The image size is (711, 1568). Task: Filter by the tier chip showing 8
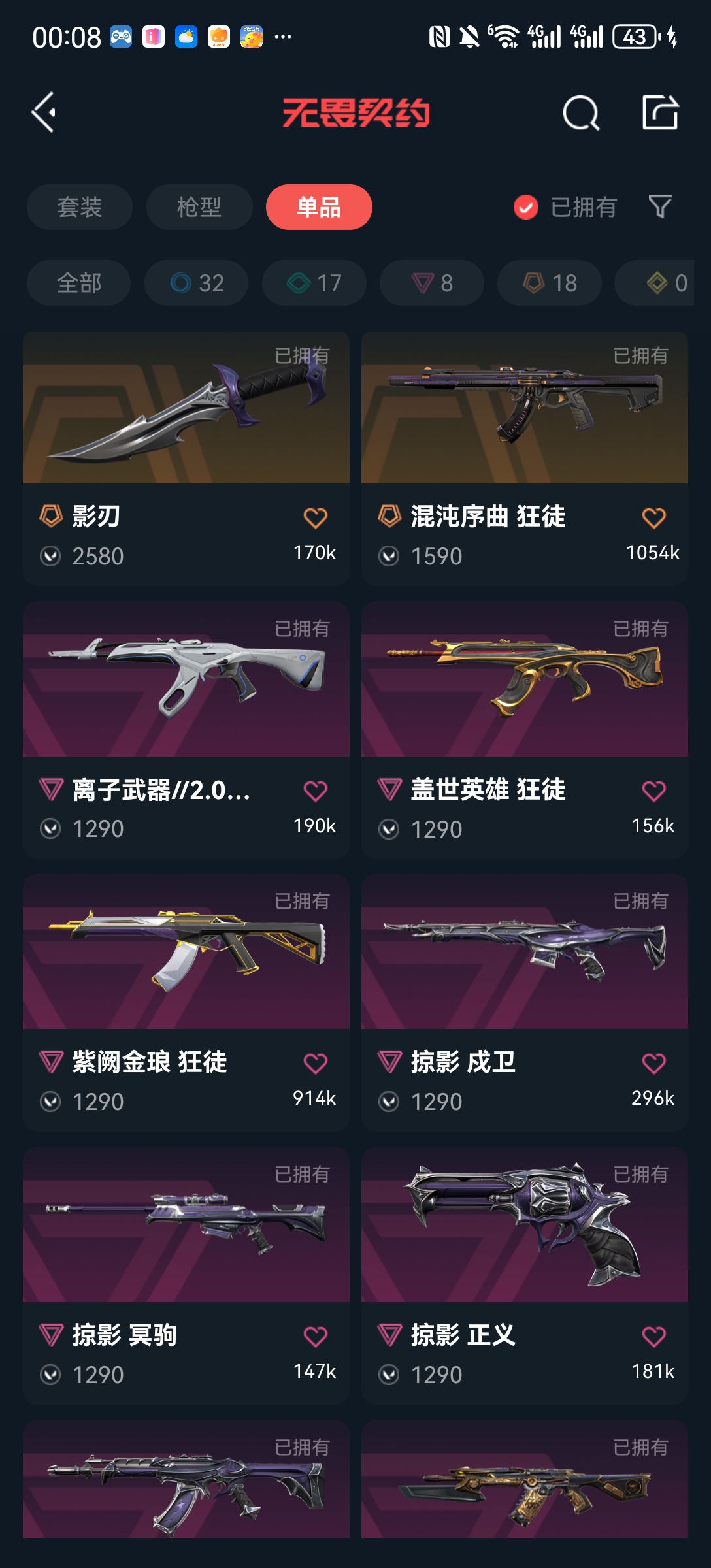tap(431, 283)
